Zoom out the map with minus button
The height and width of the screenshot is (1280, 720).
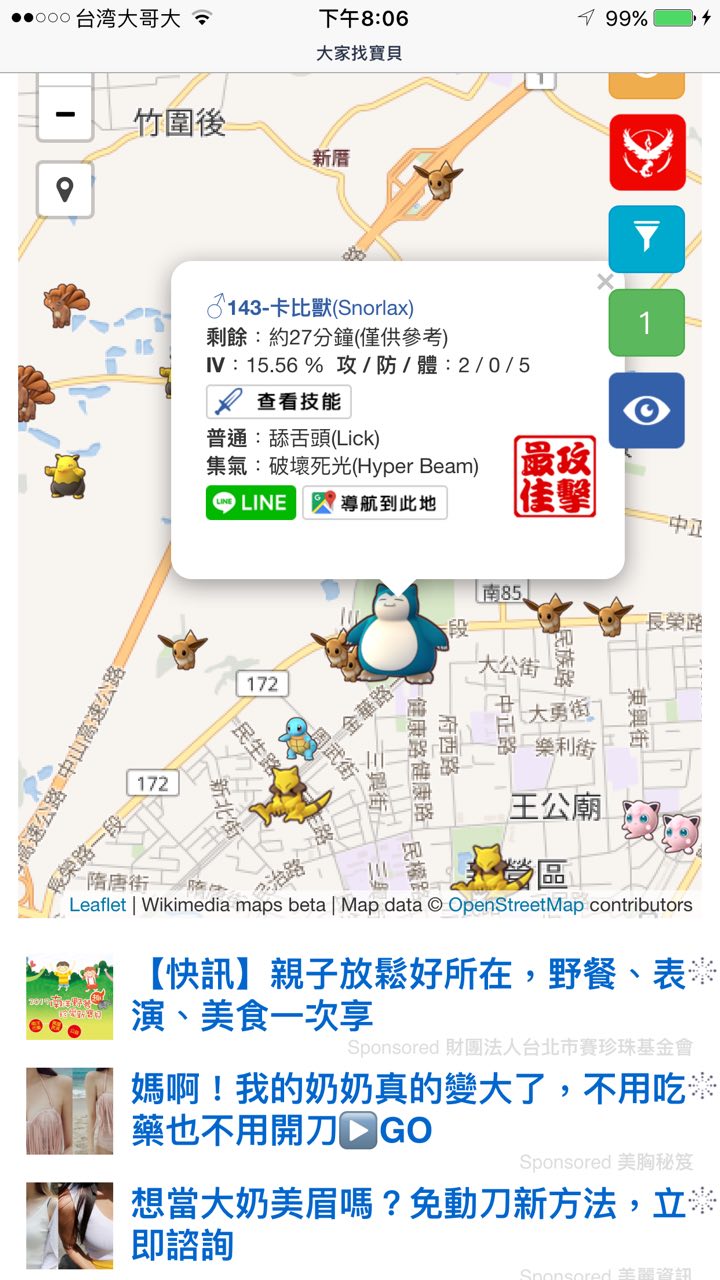pos(65,114)
